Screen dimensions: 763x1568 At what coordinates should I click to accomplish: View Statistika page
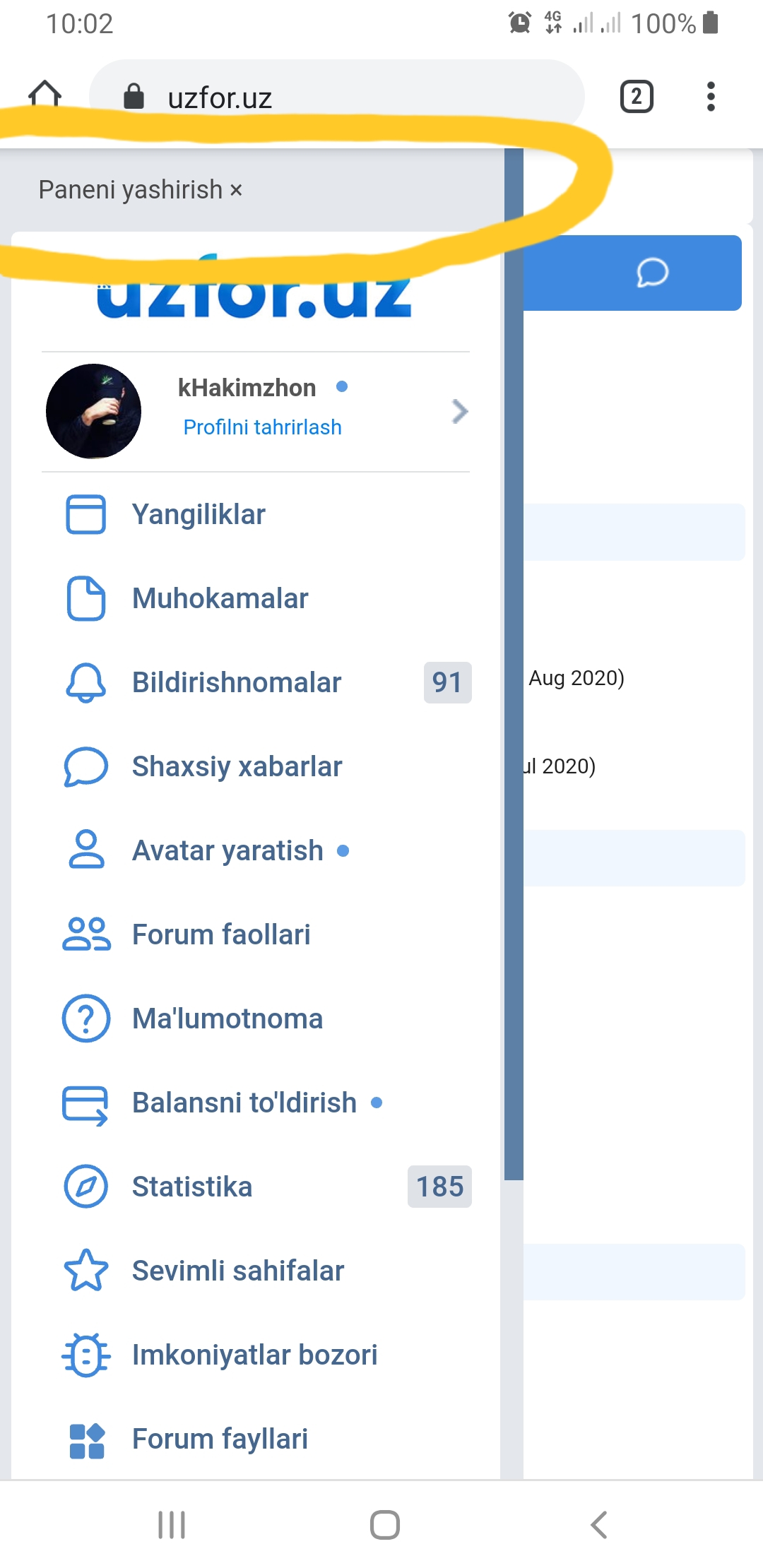coord(191,1187)
